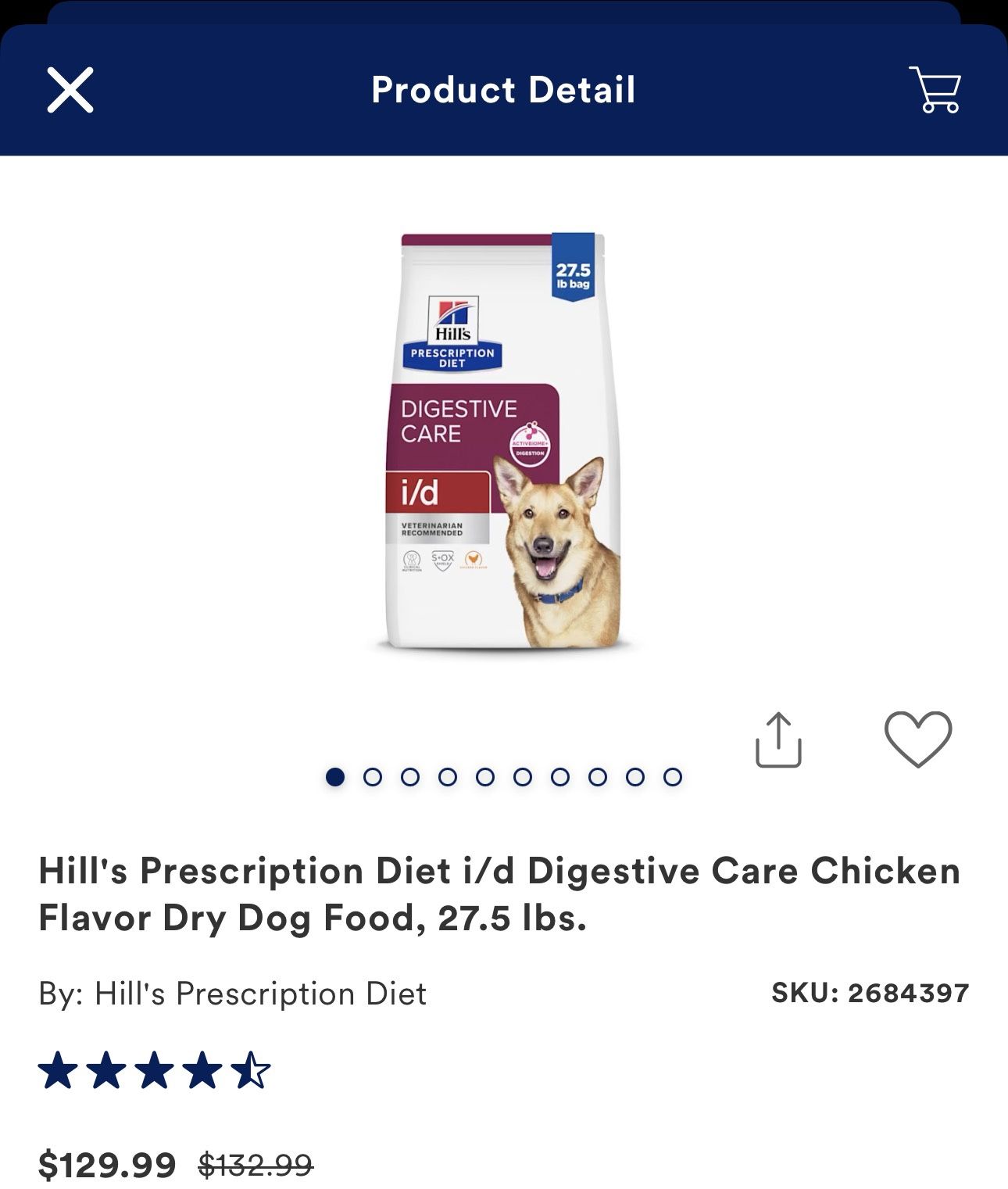
Task: Open the Hill's dog food product image
Action: (x=504, y=442)
